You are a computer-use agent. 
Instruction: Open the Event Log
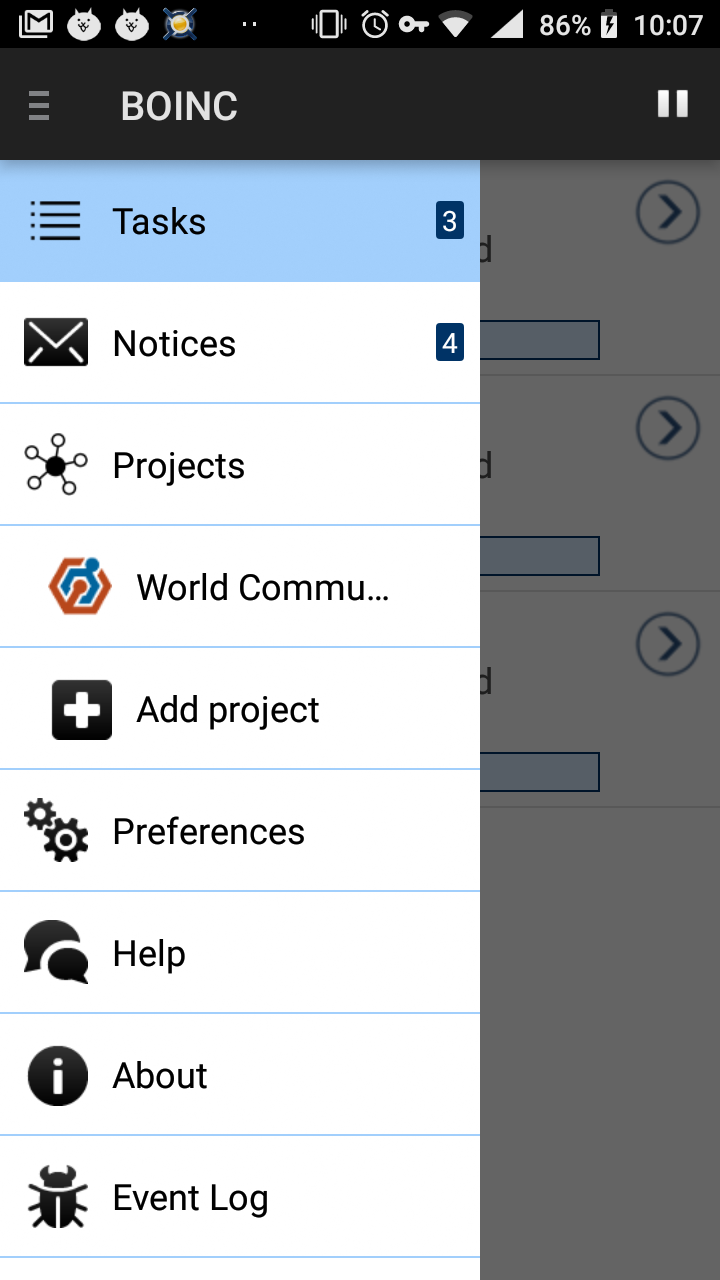(x=240, y=1197)
